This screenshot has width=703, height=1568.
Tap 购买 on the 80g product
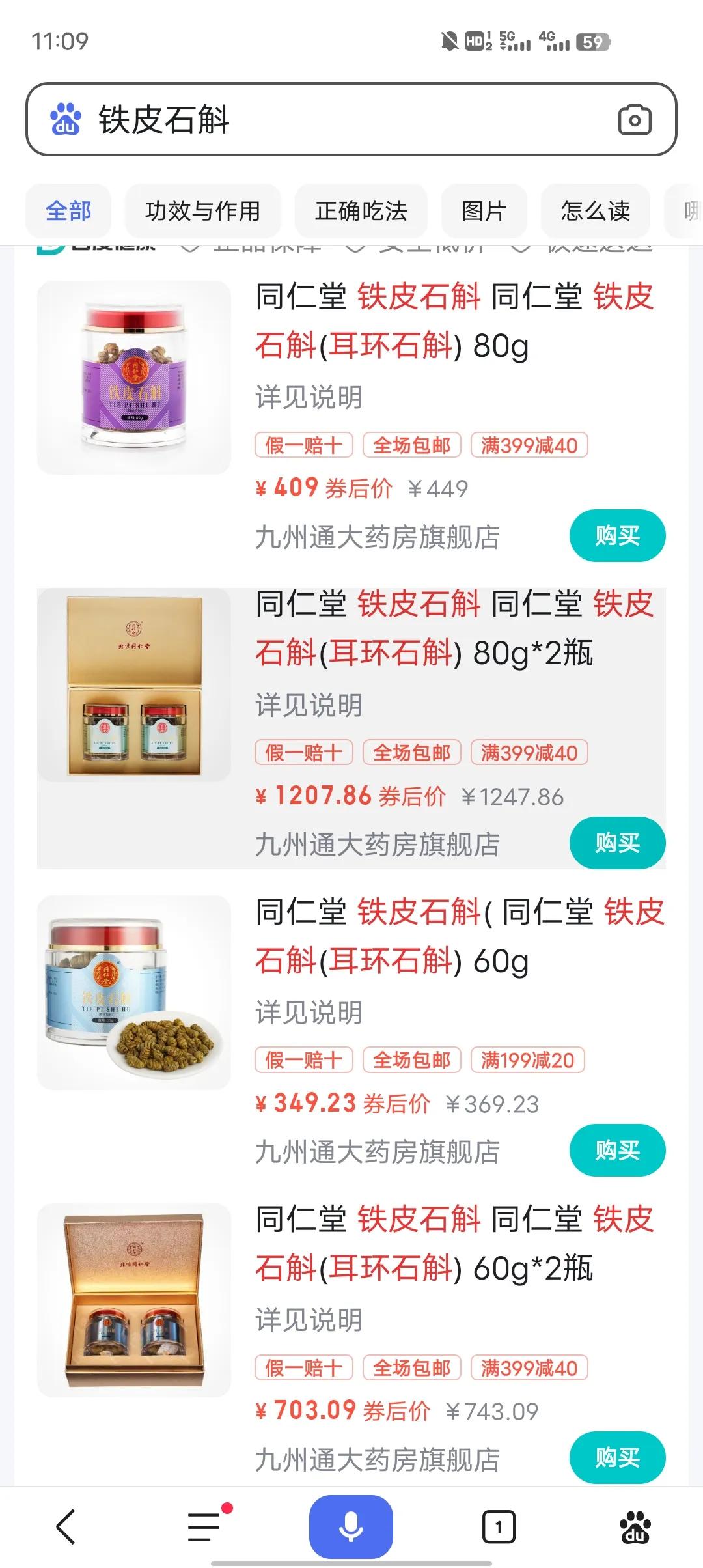(x=617, y=535)
